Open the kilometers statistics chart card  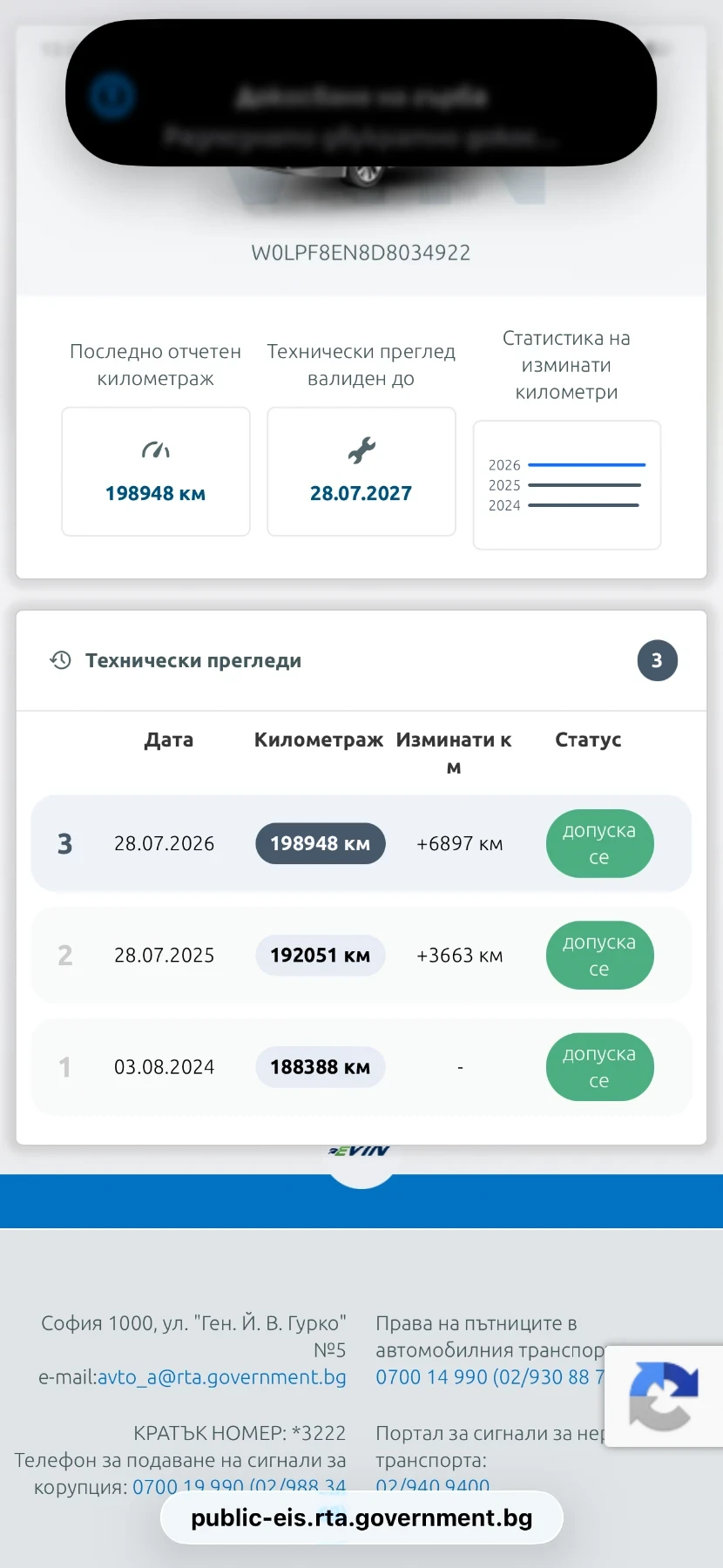click(x=567, y=485)
